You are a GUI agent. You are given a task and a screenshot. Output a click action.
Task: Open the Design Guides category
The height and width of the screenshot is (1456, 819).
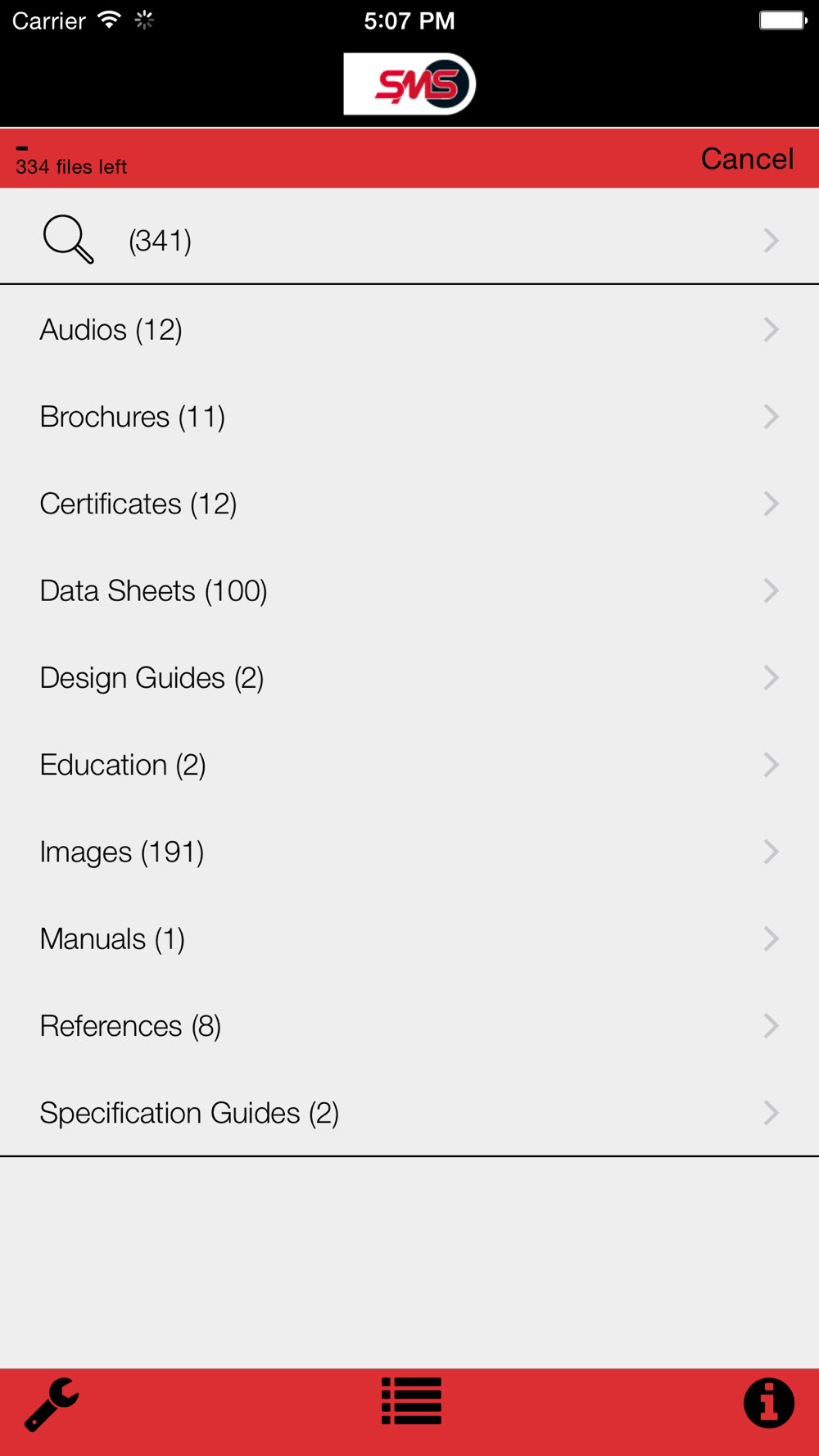point(409,677)
